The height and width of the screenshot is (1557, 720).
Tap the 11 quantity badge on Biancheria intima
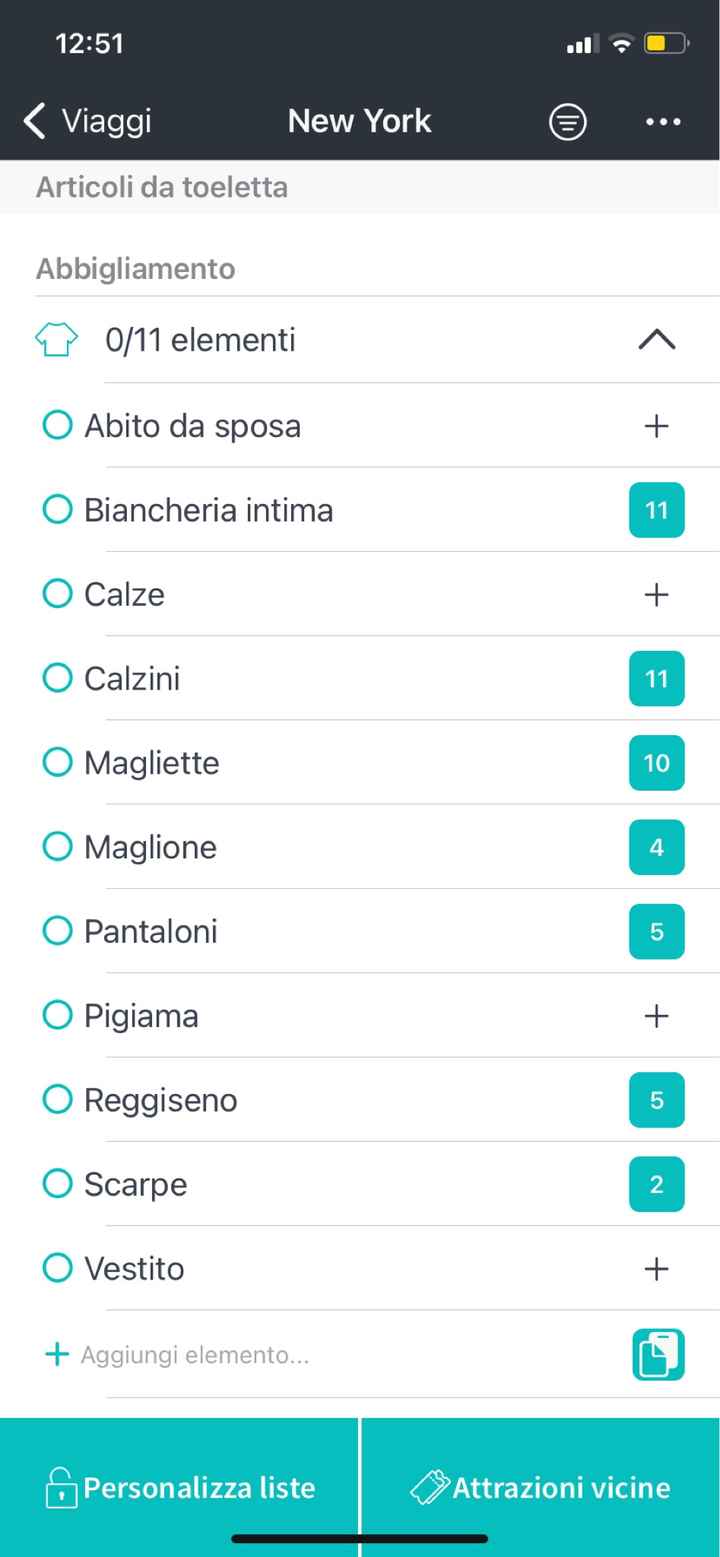657,510
